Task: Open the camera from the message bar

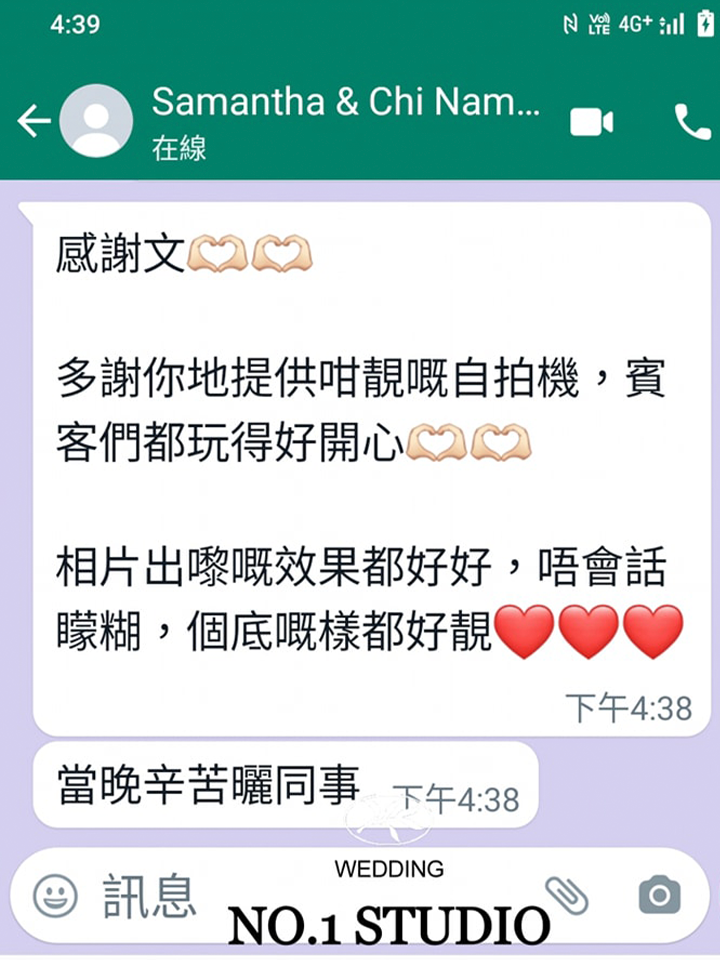Action: (x=659, y=894)
